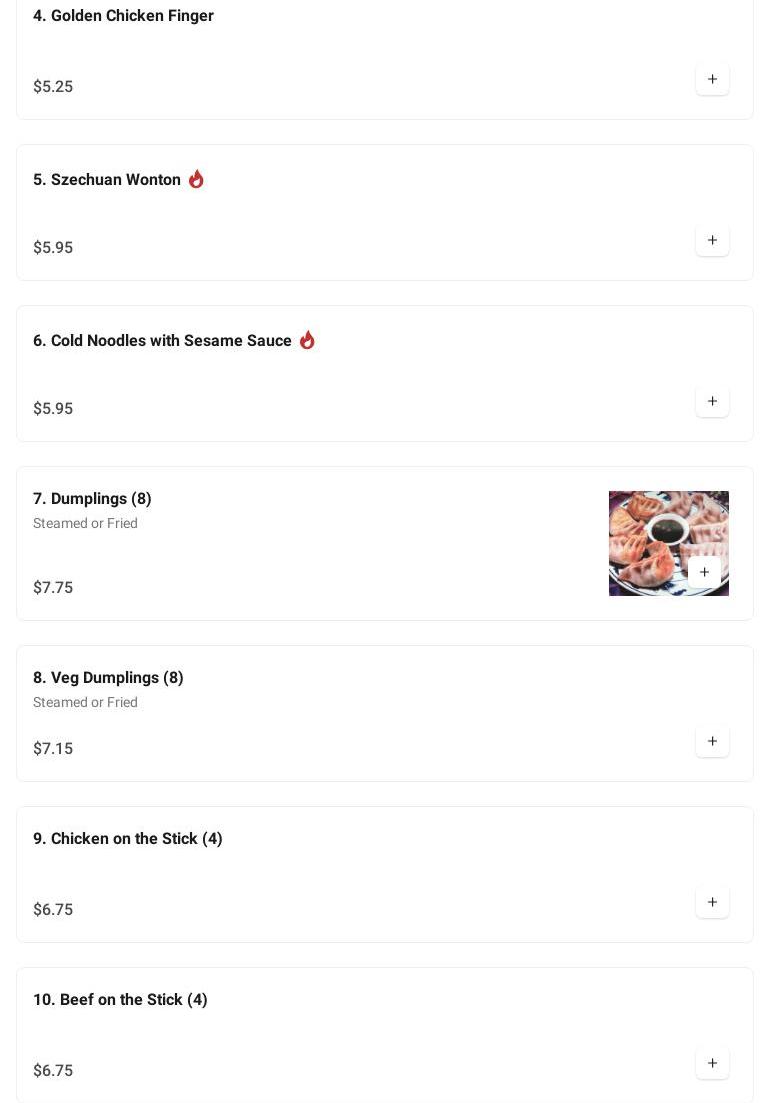Add Szechuan Wonton with plus button
Image resolution: width=770 pixels, height=1103 pixels.
[712, 240]
